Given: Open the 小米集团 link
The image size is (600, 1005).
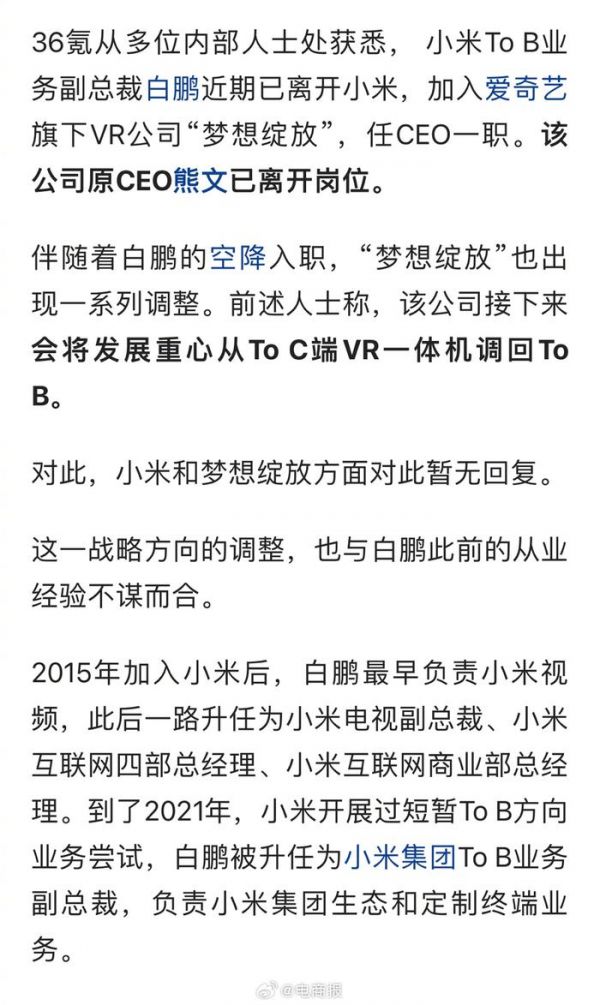Looking at the screenshot, I should [399, 857].
